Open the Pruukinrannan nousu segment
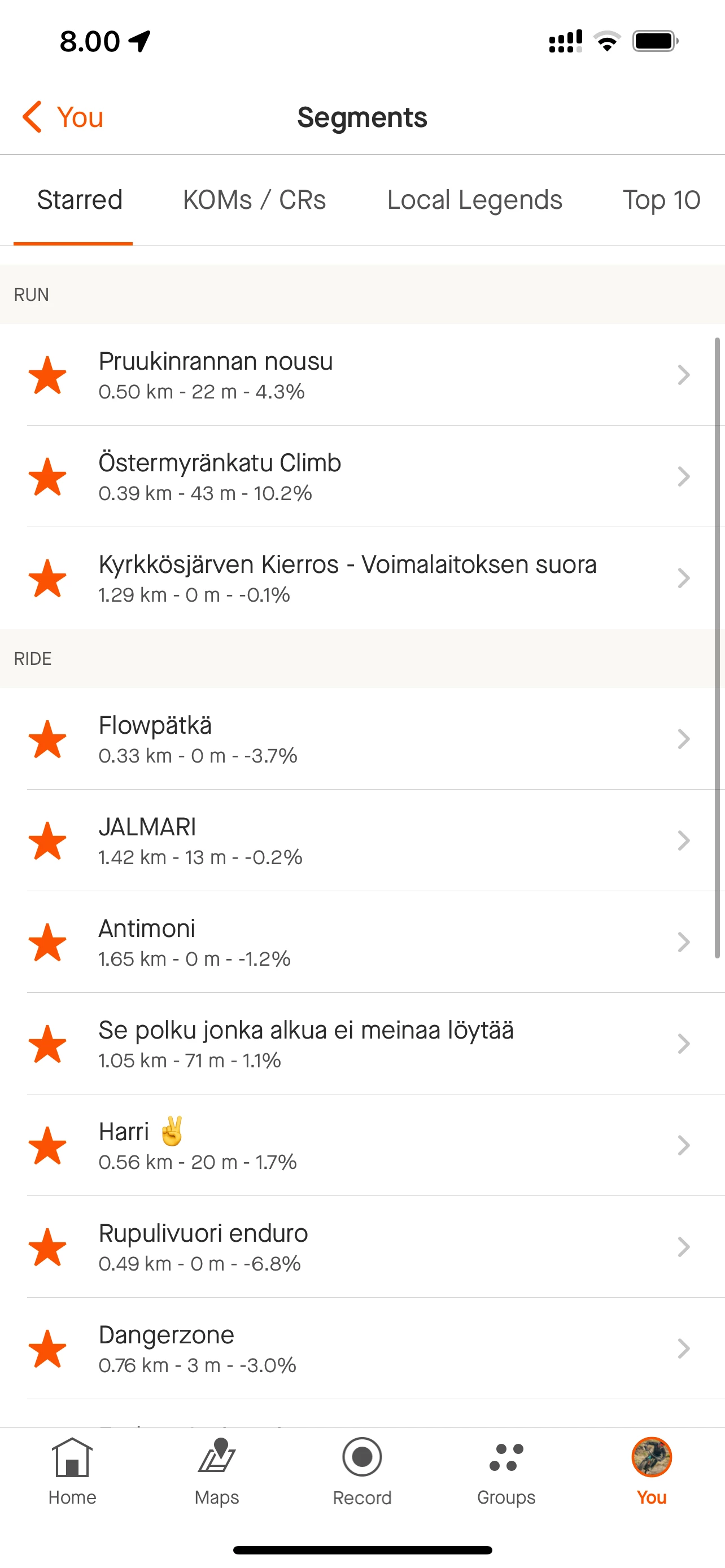The width and height of the screenshot is (725, 1568). coord(362,375)
